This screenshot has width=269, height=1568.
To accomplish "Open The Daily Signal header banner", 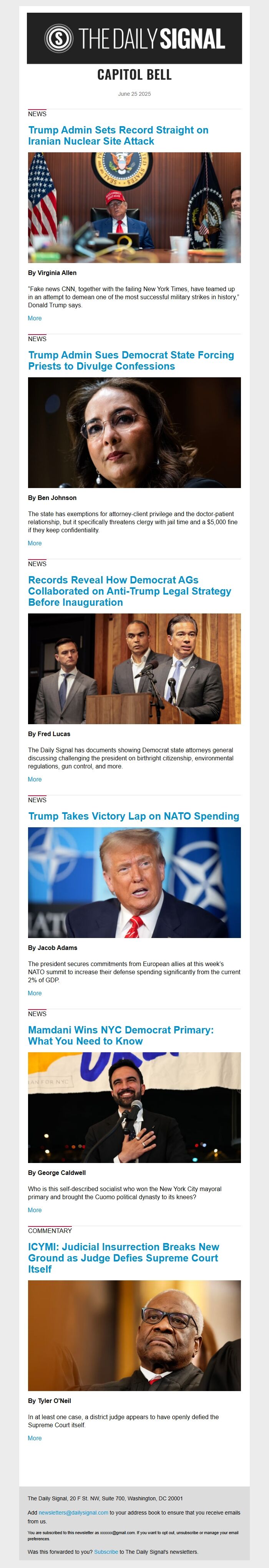I will [134, 38].
